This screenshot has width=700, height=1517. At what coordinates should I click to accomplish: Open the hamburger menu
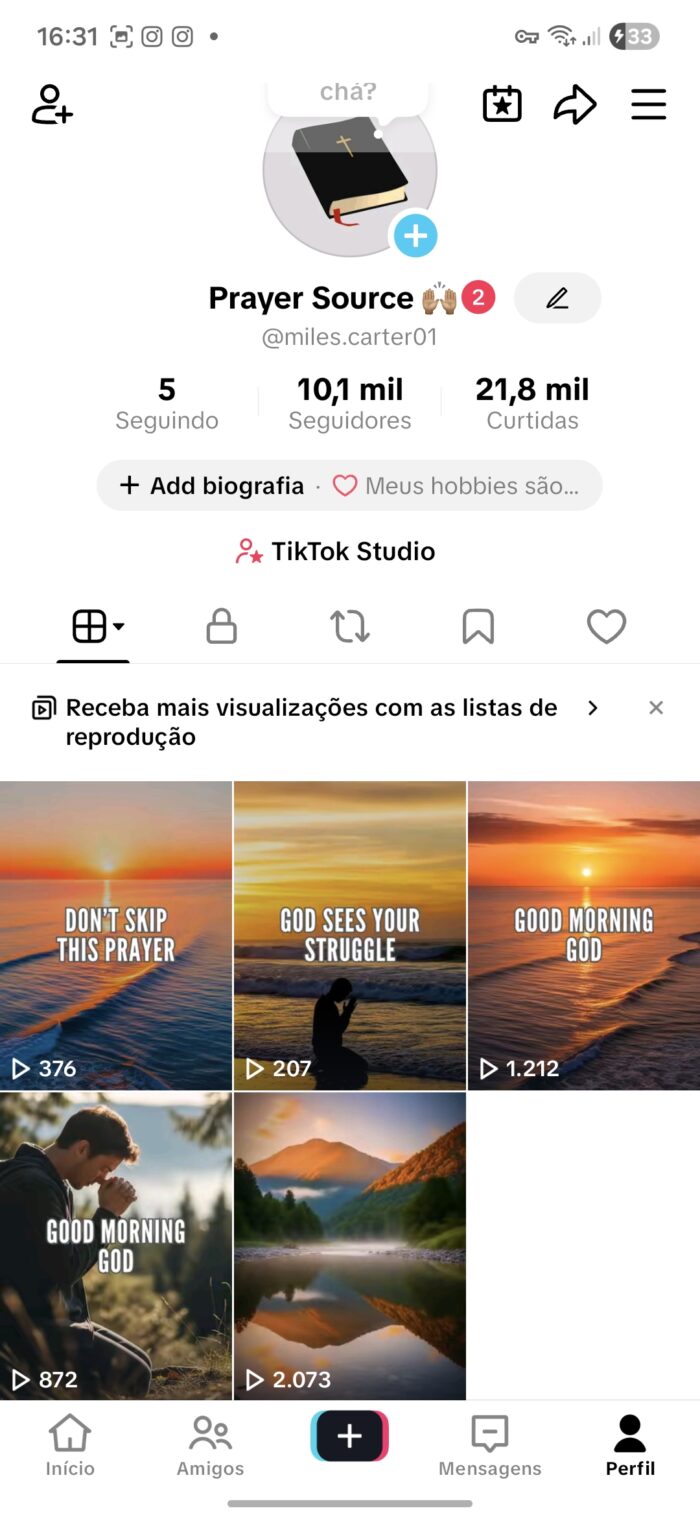(648, 104)
